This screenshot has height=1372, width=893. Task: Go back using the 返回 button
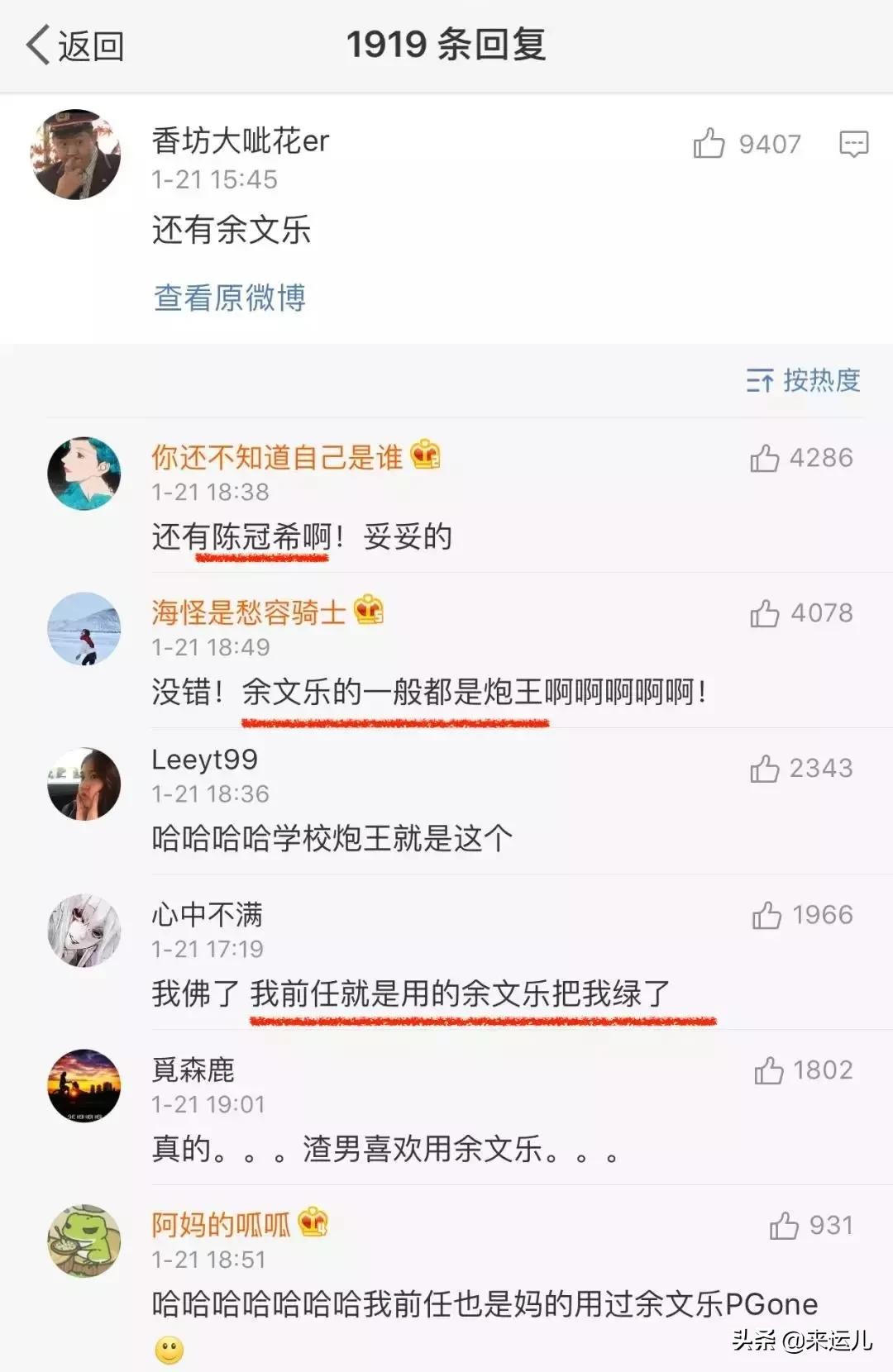tap(74, 45)
